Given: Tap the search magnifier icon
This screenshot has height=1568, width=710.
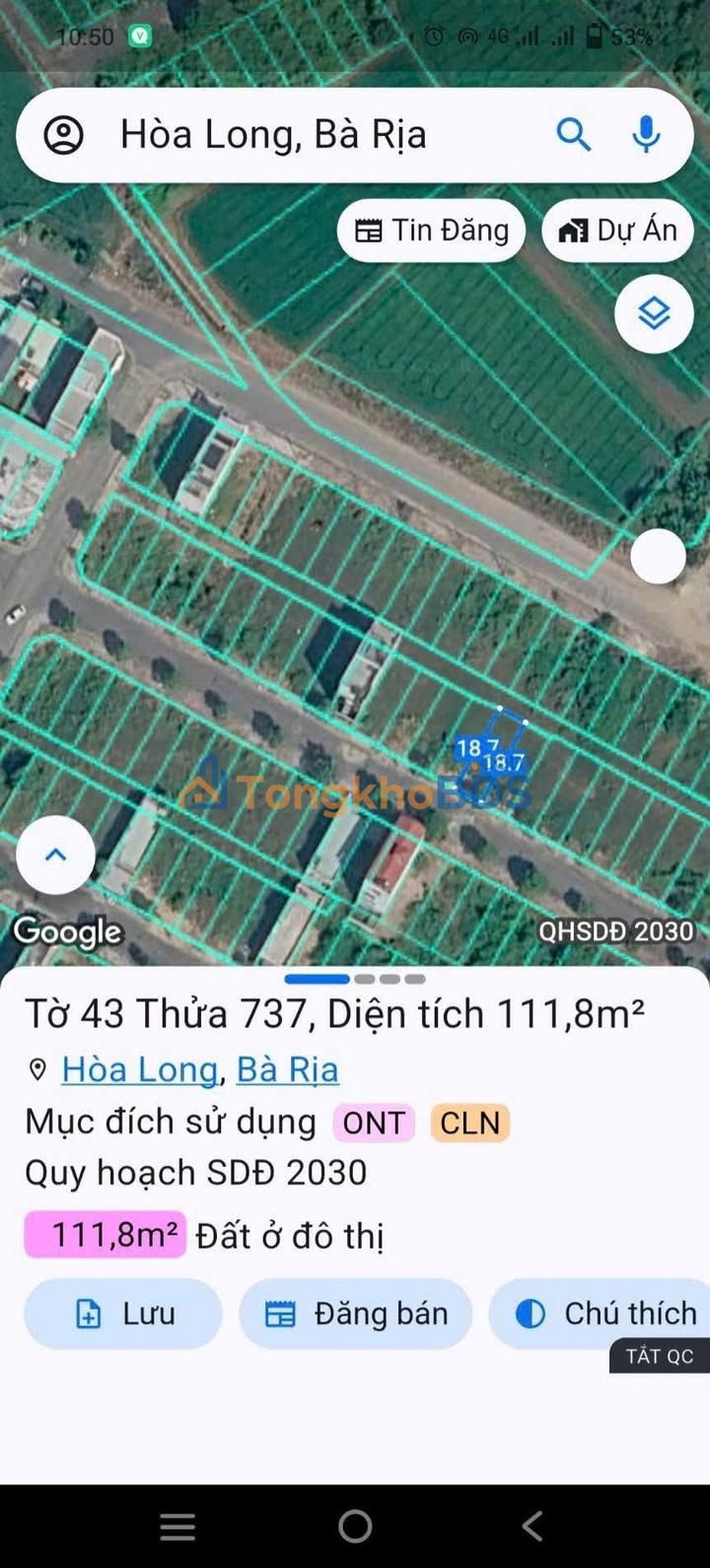Looking at the screenshot, I should (x=574, y=134).
